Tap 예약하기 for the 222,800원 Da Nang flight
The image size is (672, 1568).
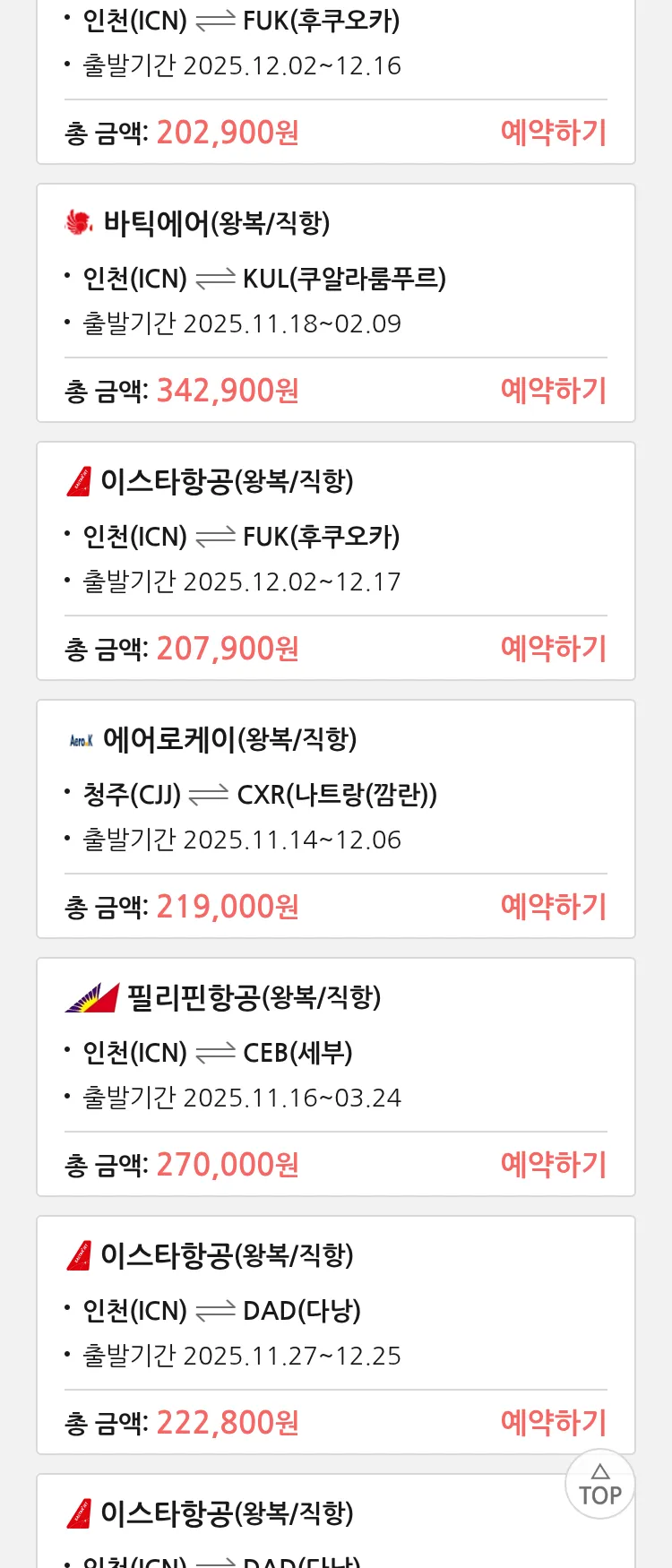click(553, 1423)
